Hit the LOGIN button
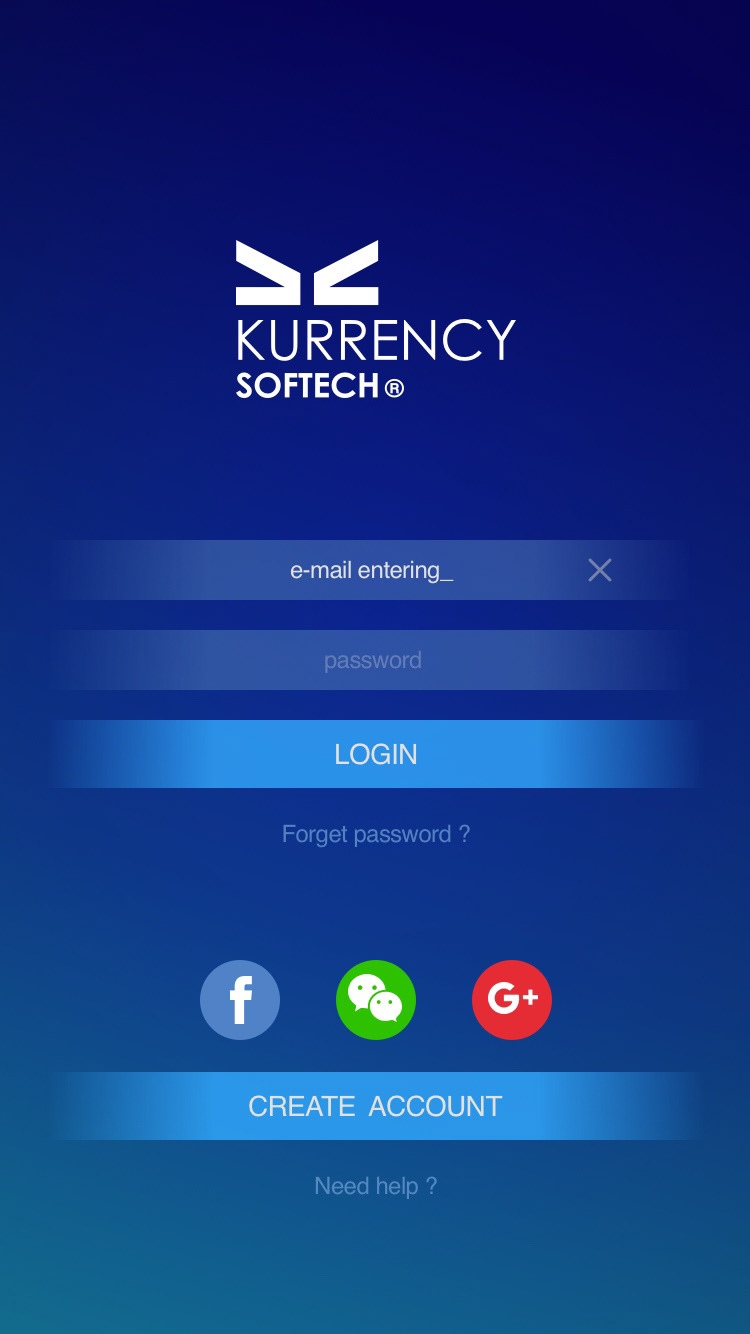Screen dimensions: 750x1334 click(x=375, y=754)
